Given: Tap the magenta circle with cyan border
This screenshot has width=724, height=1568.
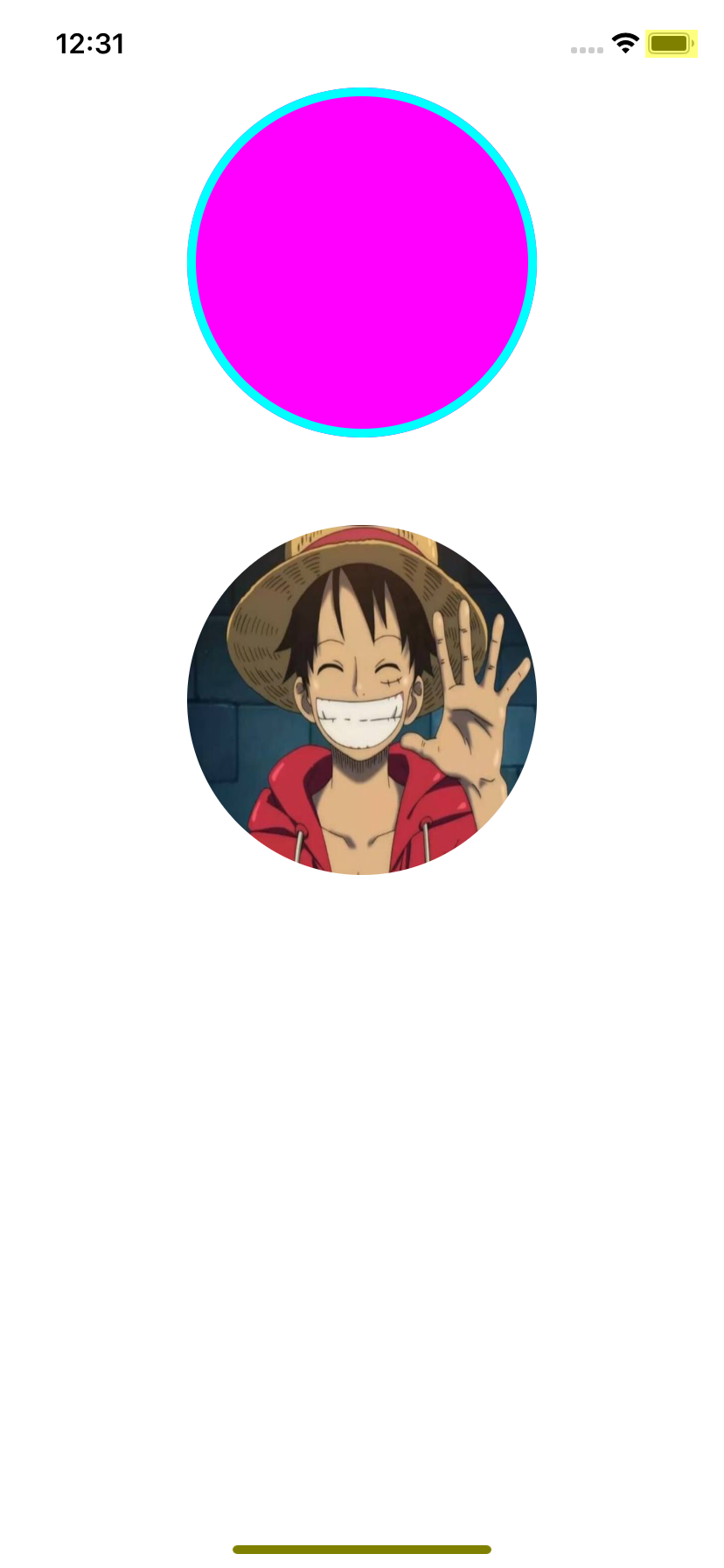Looking at the screenshot, I should pyautogui.click(x=362, y=262).
